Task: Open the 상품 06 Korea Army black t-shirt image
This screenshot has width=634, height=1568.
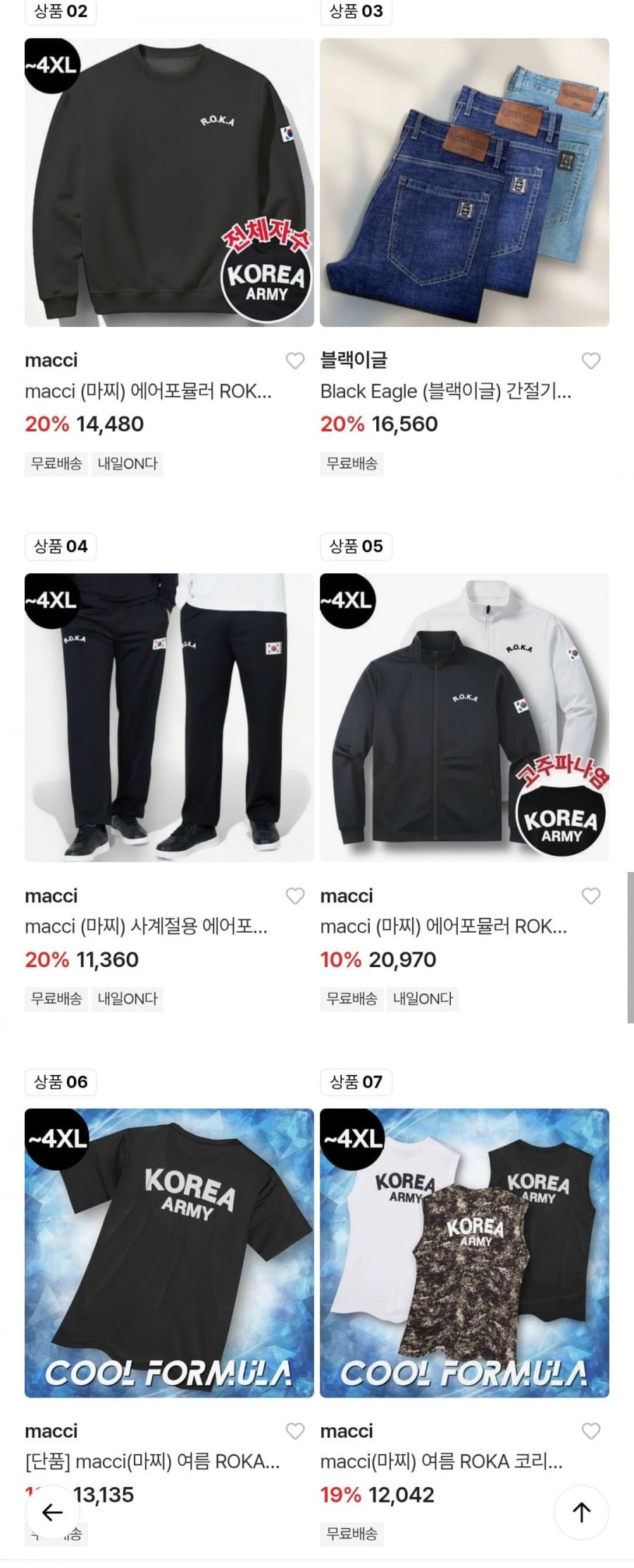Action: 169,1252
